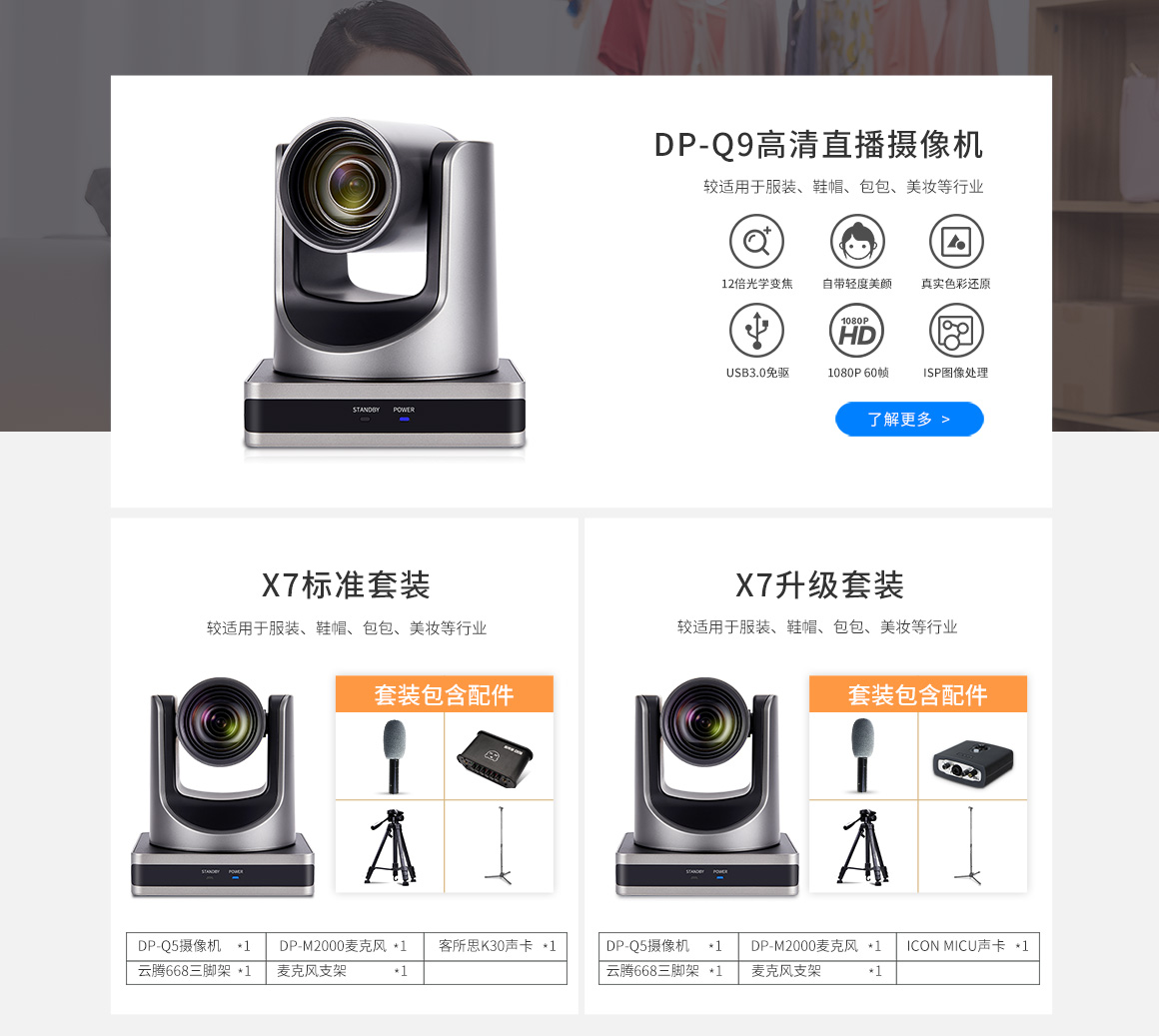
Task: Tap the 了解更多 button for DP-Q9
Action: 909,420
